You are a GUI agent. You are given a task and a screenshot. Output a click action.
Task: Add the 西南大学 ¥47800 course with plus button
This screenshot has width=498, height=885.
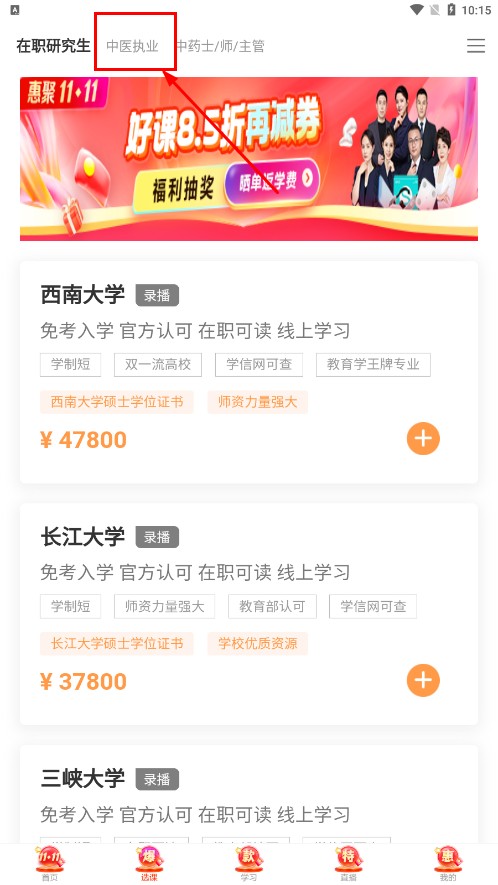click(423, 439)
